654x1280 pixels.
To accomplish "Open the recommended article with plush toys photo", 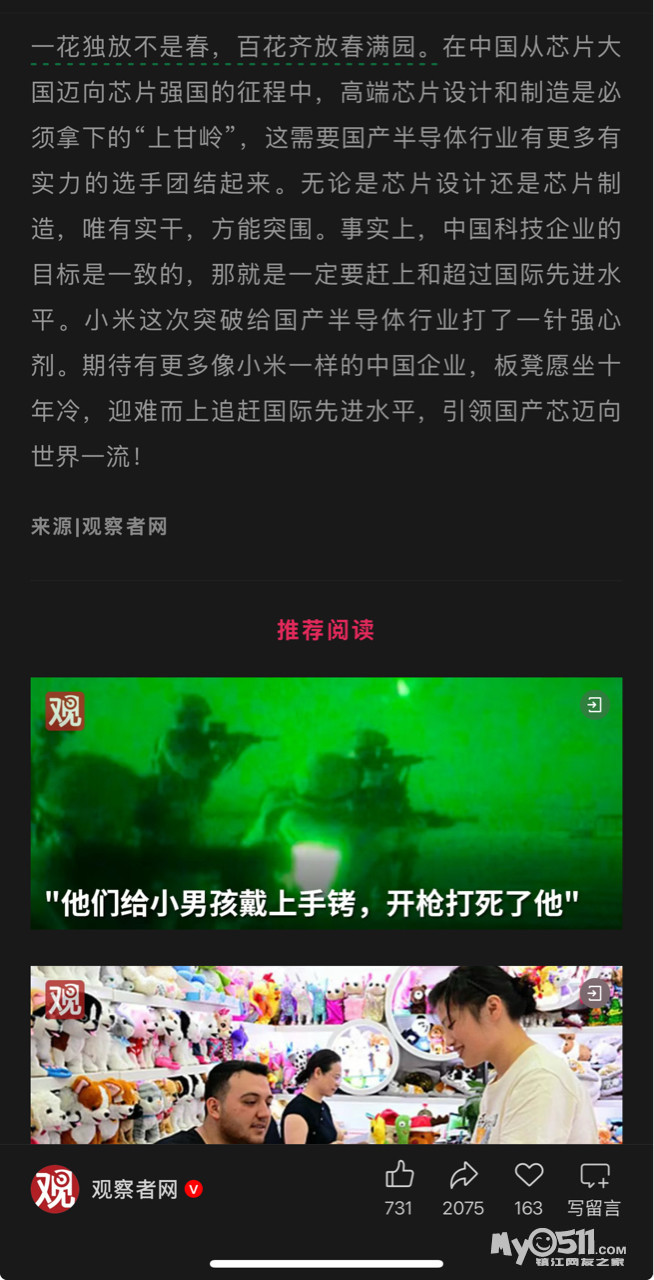I will pos(326,1055).
